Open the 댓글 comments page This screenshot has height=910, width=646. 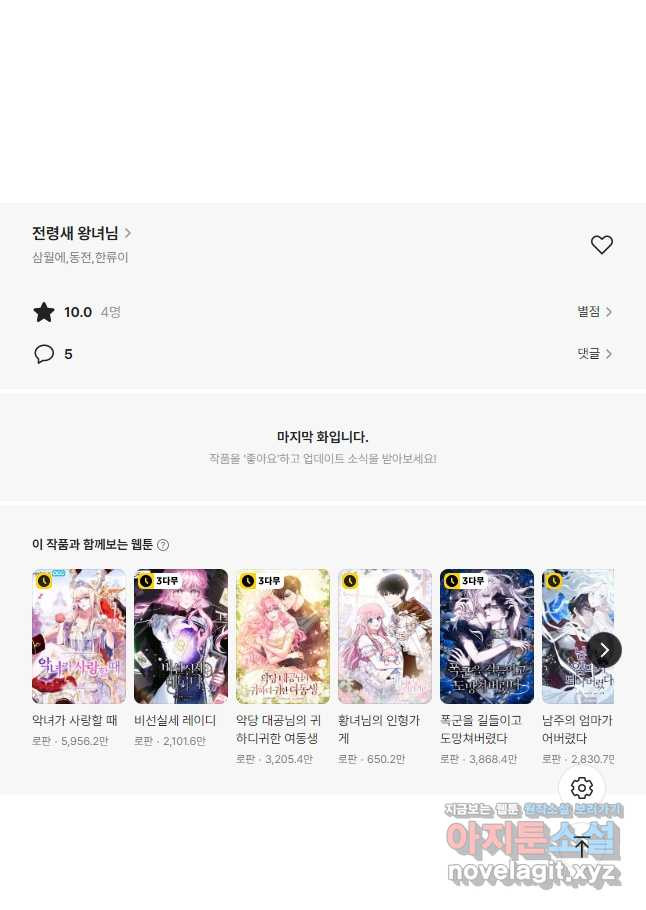pyautogui.click(x=594, y=354)
